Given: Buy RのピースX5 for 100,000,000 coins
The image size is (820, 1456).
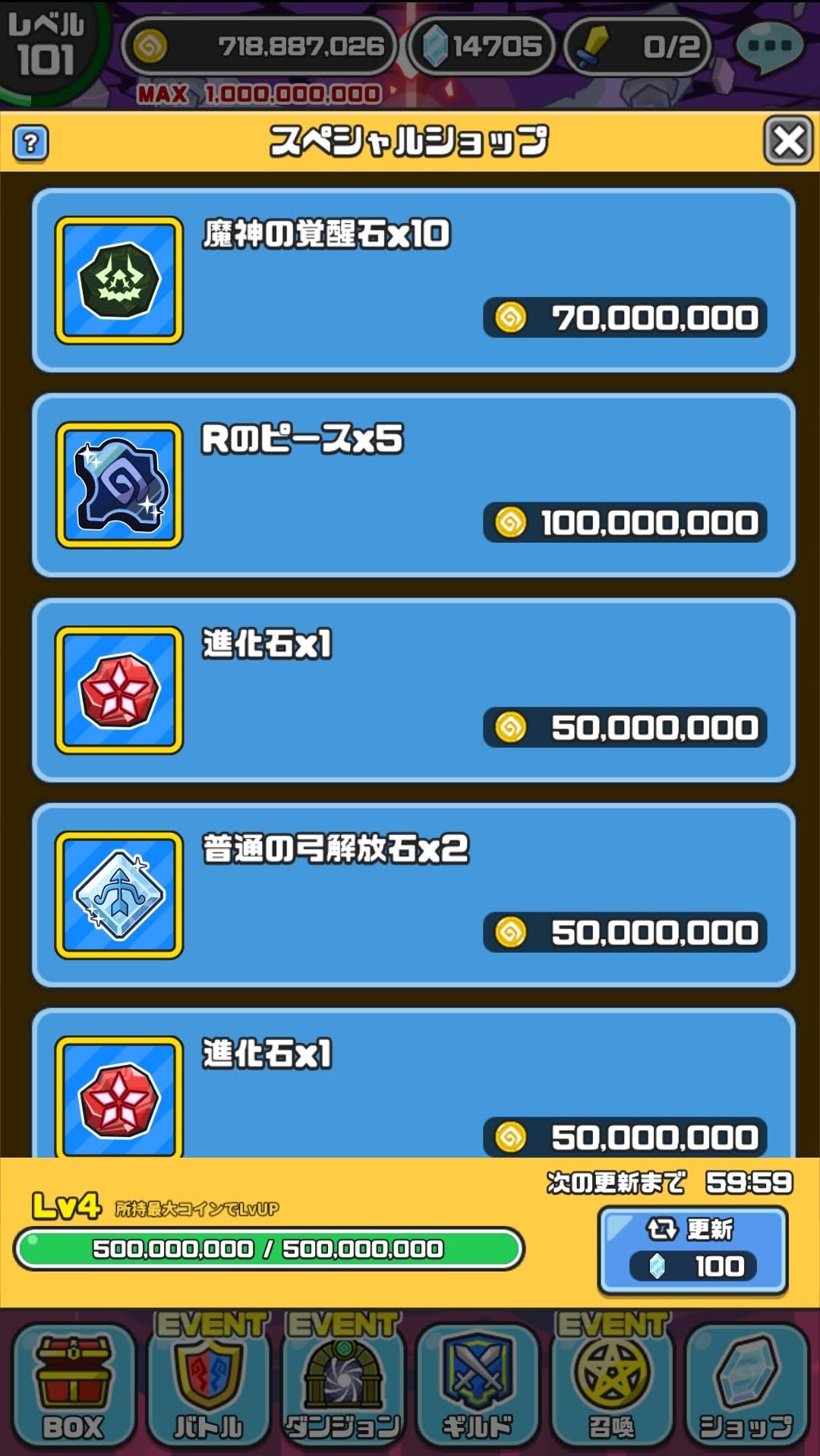Looking at the screenshot, I should (625, 522).
